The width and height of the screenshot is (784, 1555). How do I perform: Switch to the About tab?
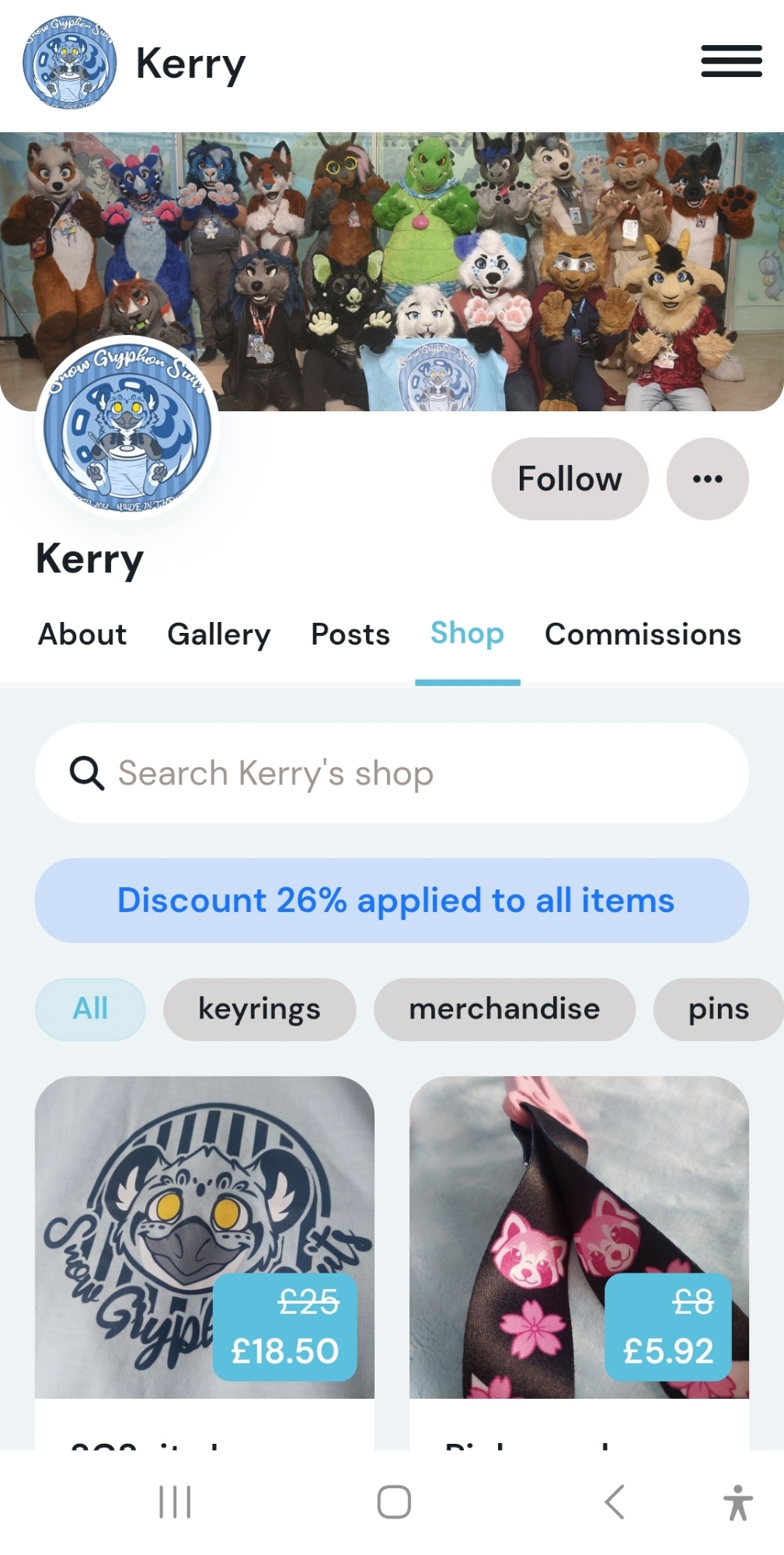coord(82,634)
